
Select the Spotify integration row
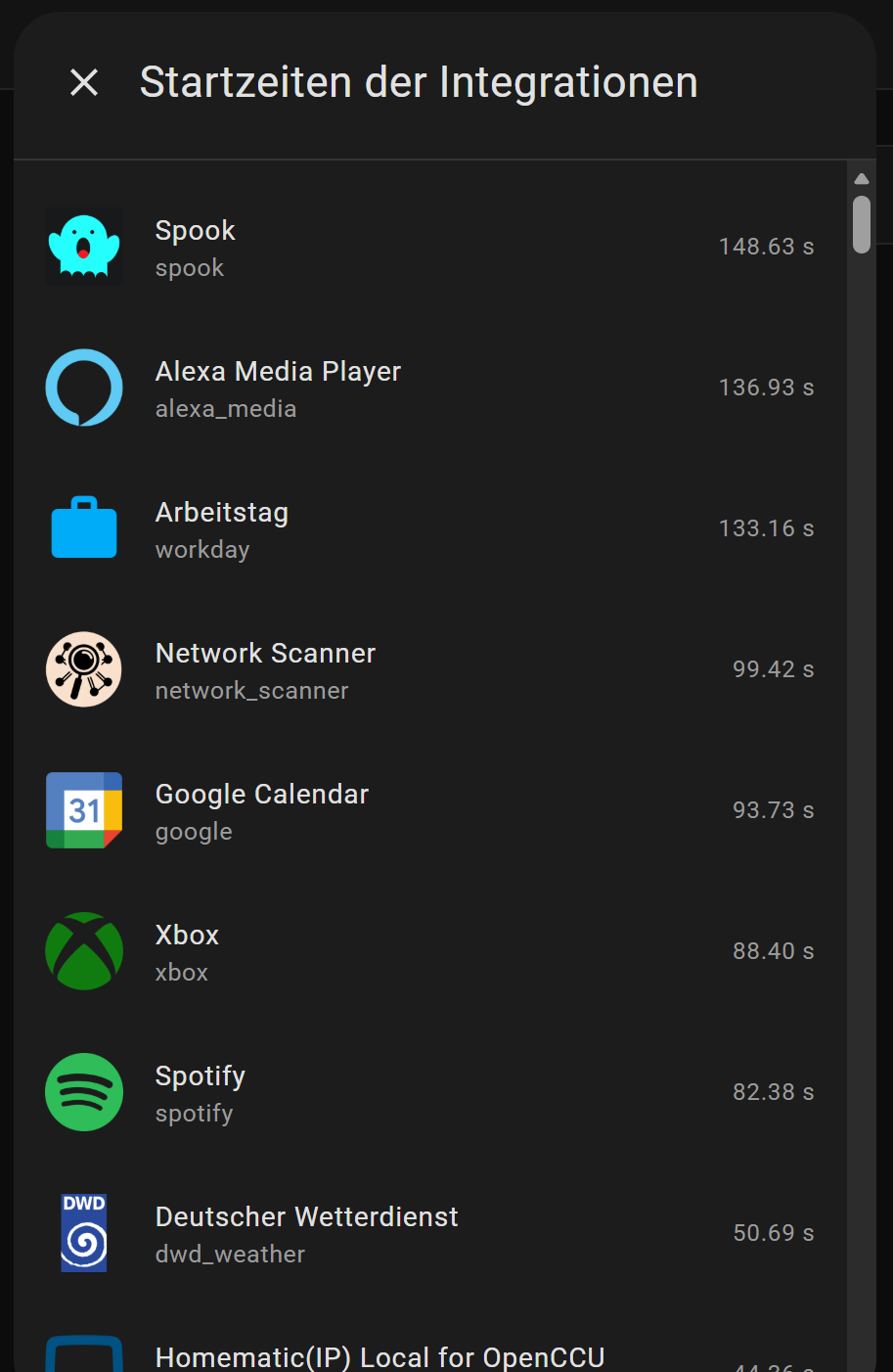point(430,1092)
